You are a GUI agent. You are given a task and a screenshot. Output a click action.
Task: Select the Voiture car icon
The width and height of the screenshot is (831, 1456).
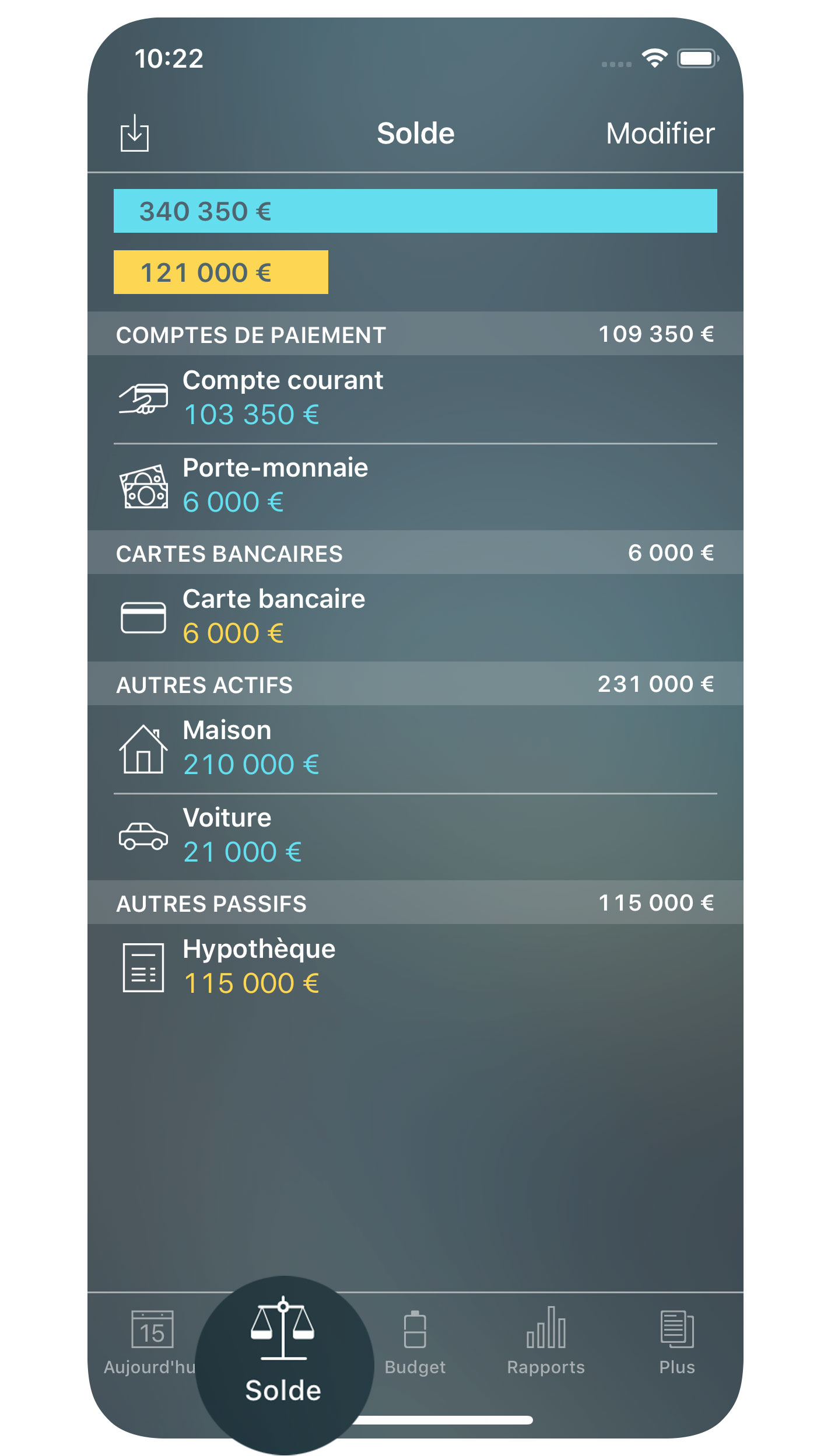[x=143, y=836]
